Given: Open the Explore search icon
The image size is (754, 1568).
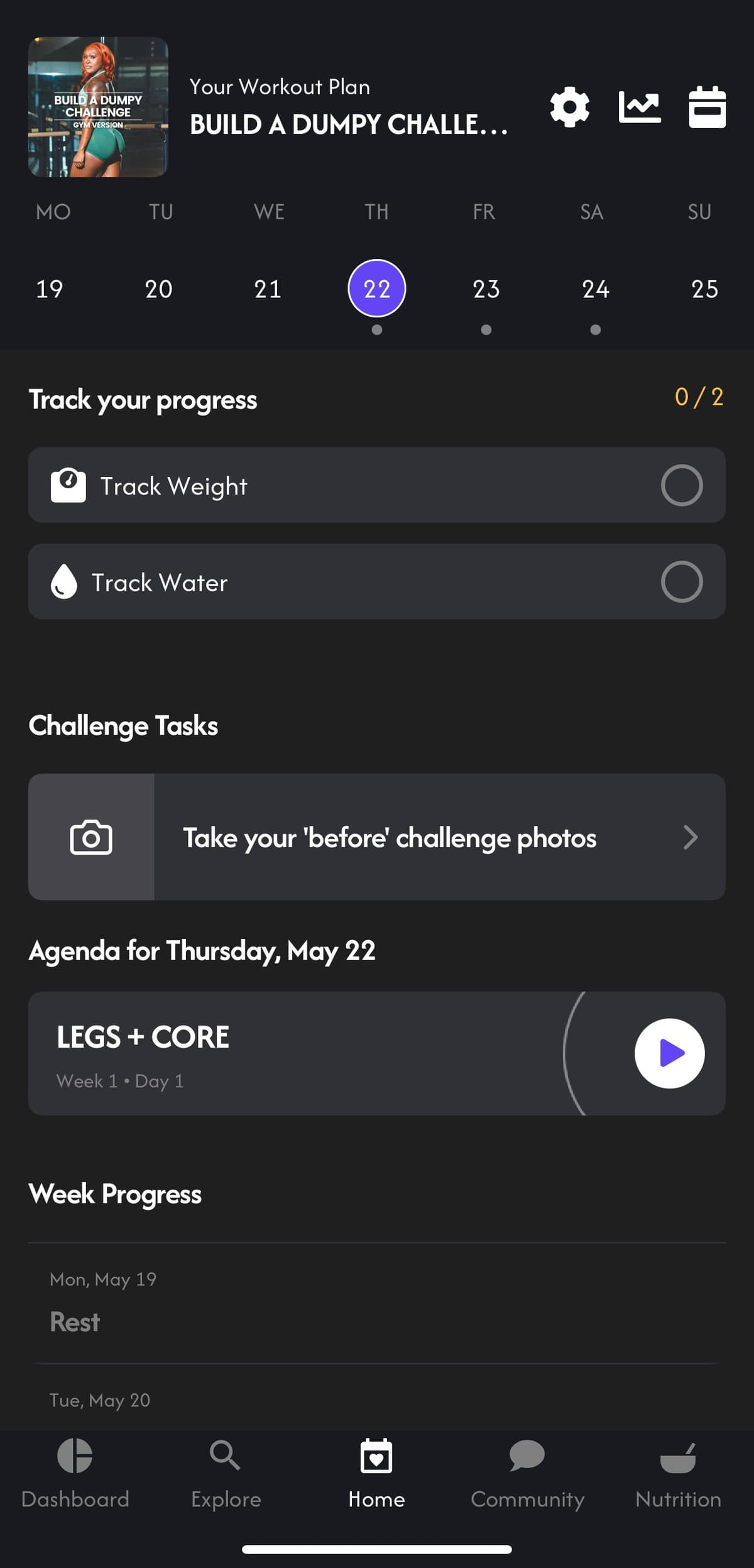Looking at the screenshot, I should click(225, 1456).
